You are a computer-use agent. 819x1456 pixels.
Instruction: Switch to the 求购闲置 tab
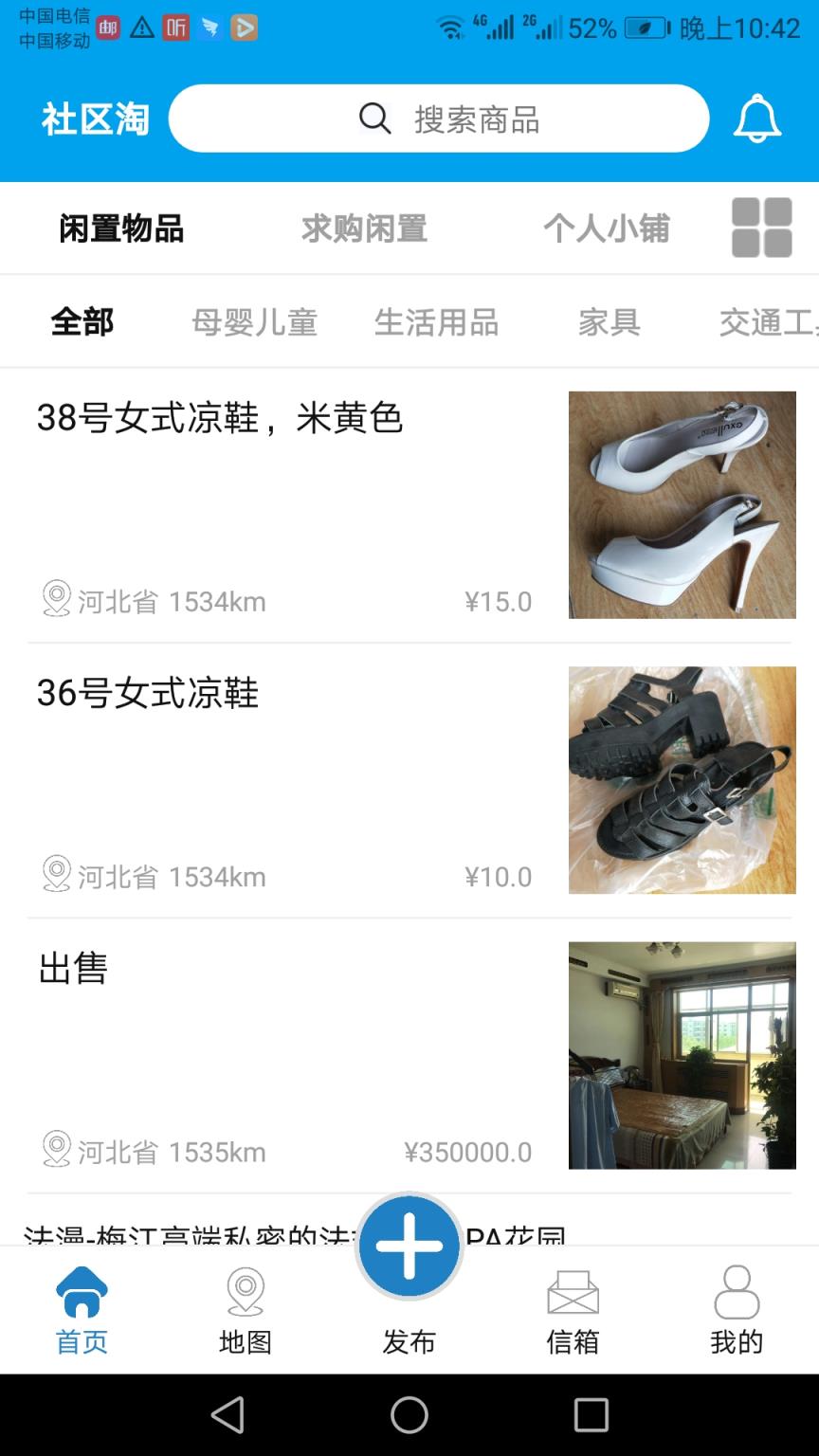(x=365, y=227)
